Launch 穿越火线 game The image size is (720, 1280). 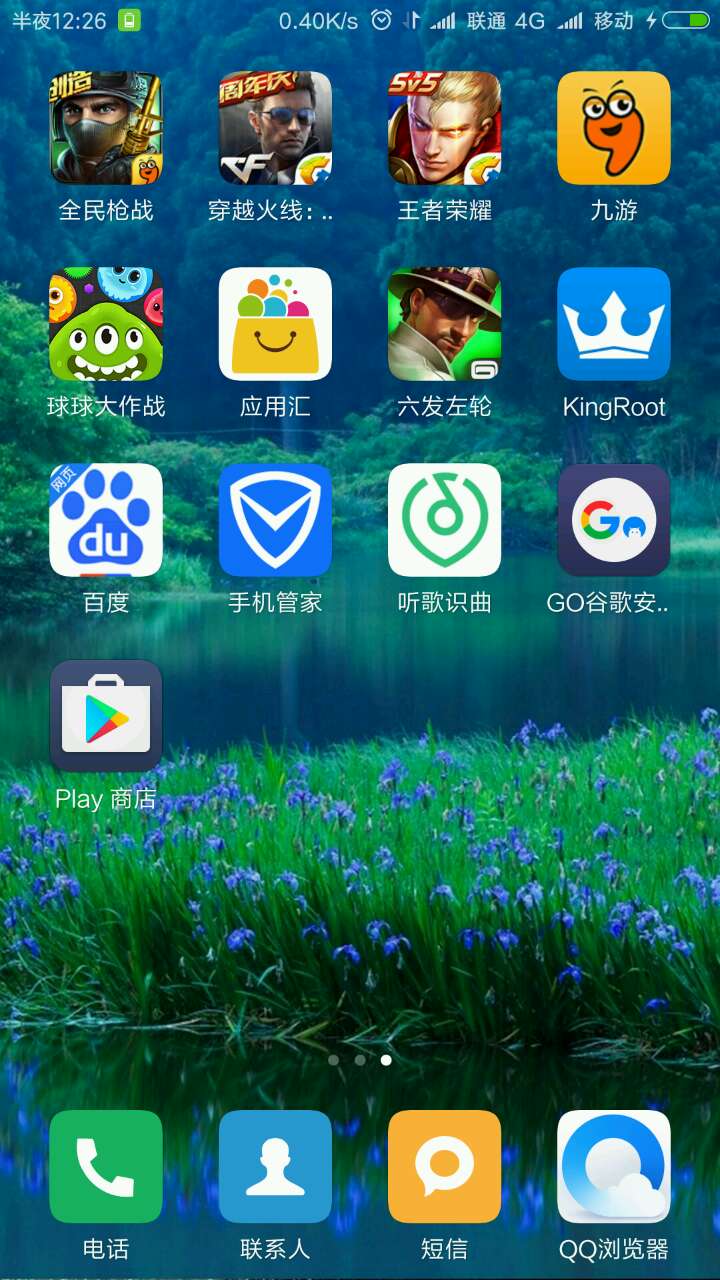(275, 128)
